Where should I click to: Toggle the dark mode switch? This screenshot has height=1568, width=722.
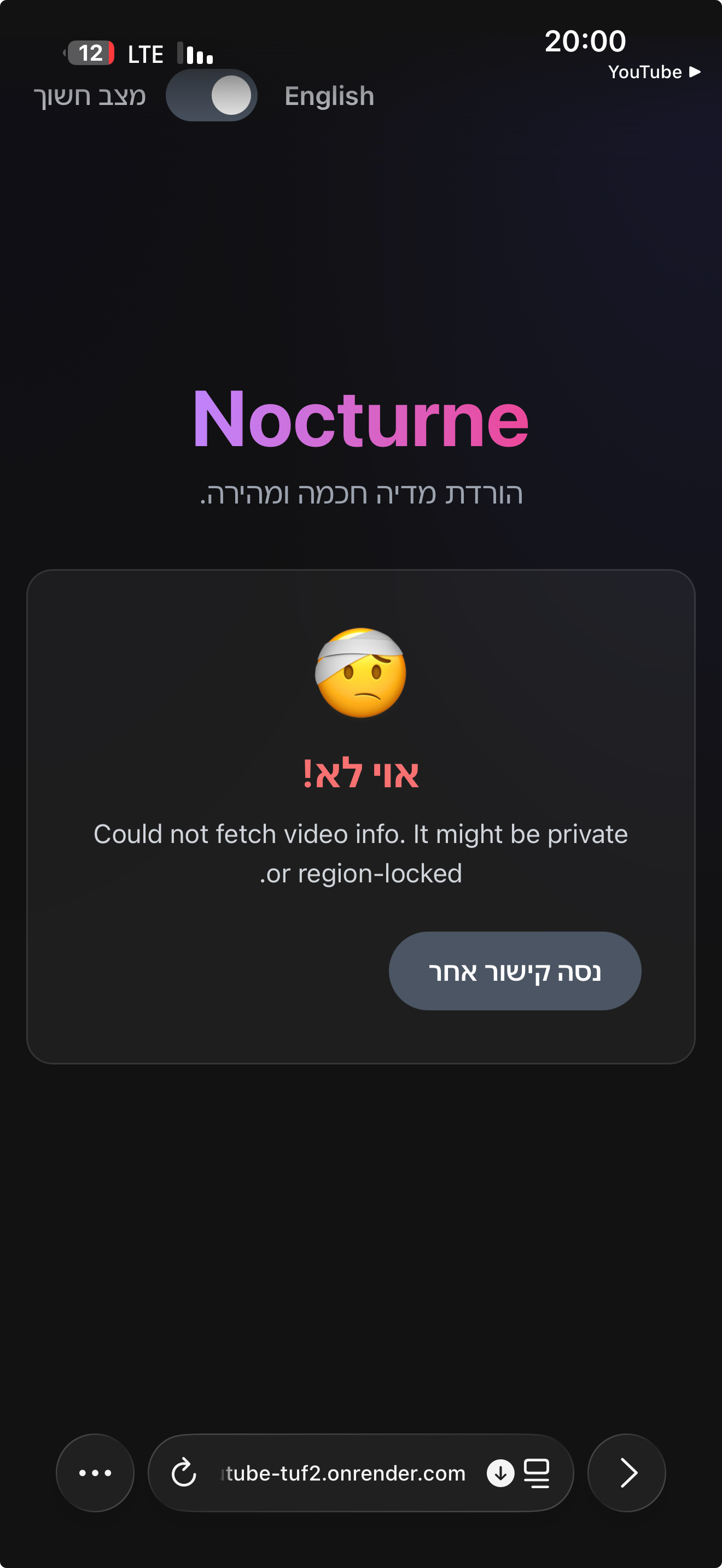click(x=211, y=96)
